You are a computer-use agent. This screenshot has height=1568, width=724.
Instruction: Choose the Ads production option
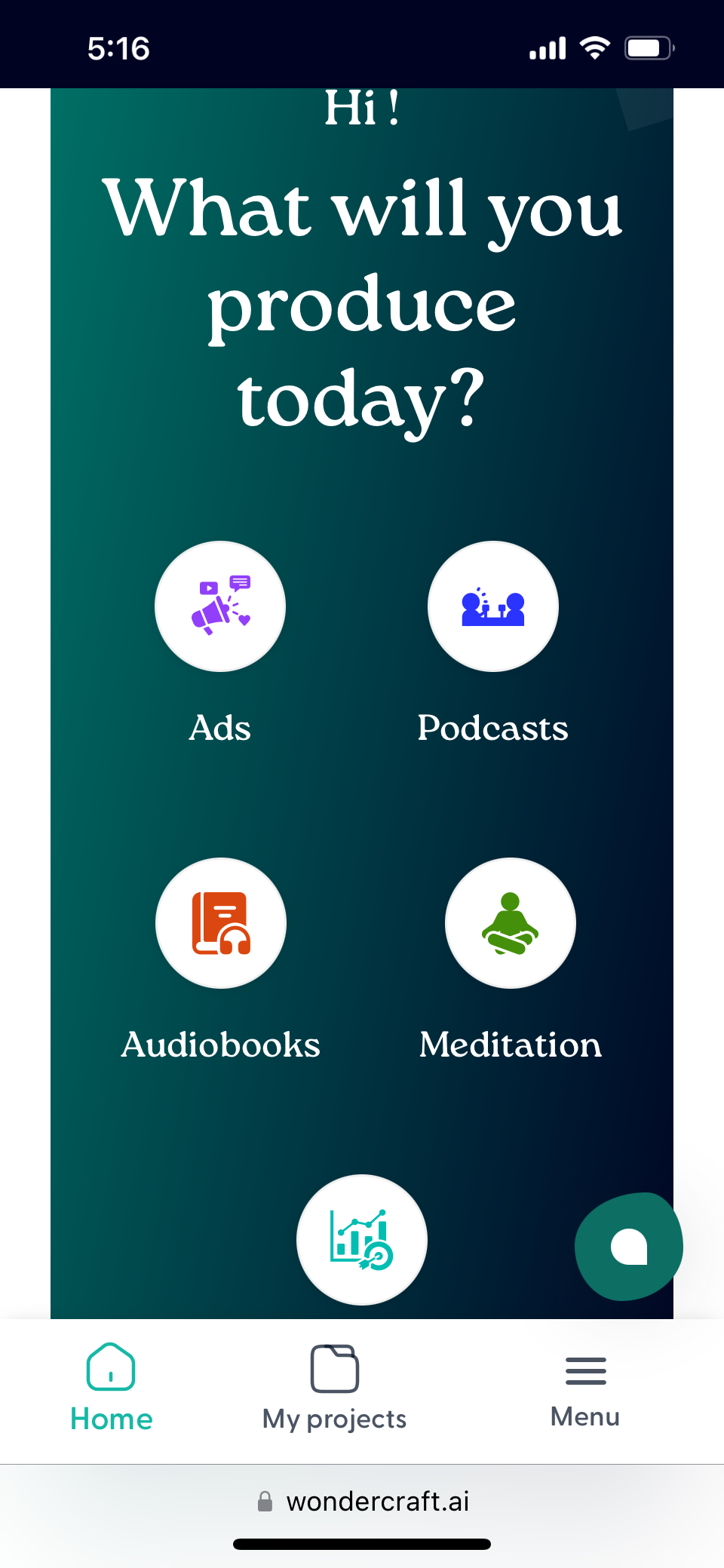(220, 607)
